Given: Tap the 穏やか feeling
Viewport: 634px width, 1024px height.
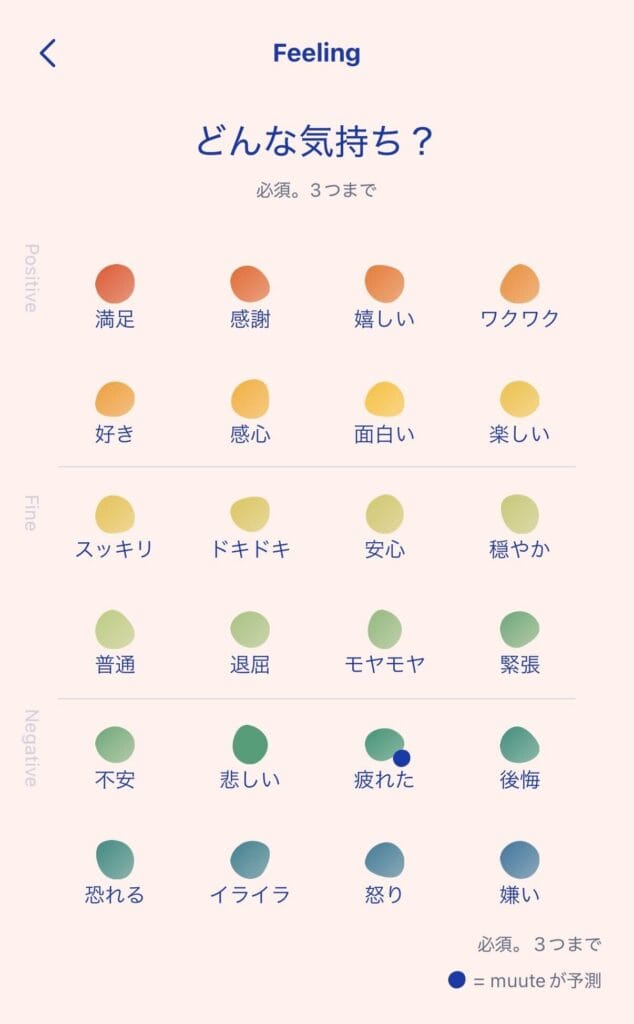Looking at the screenshot, I should [520, 515].
